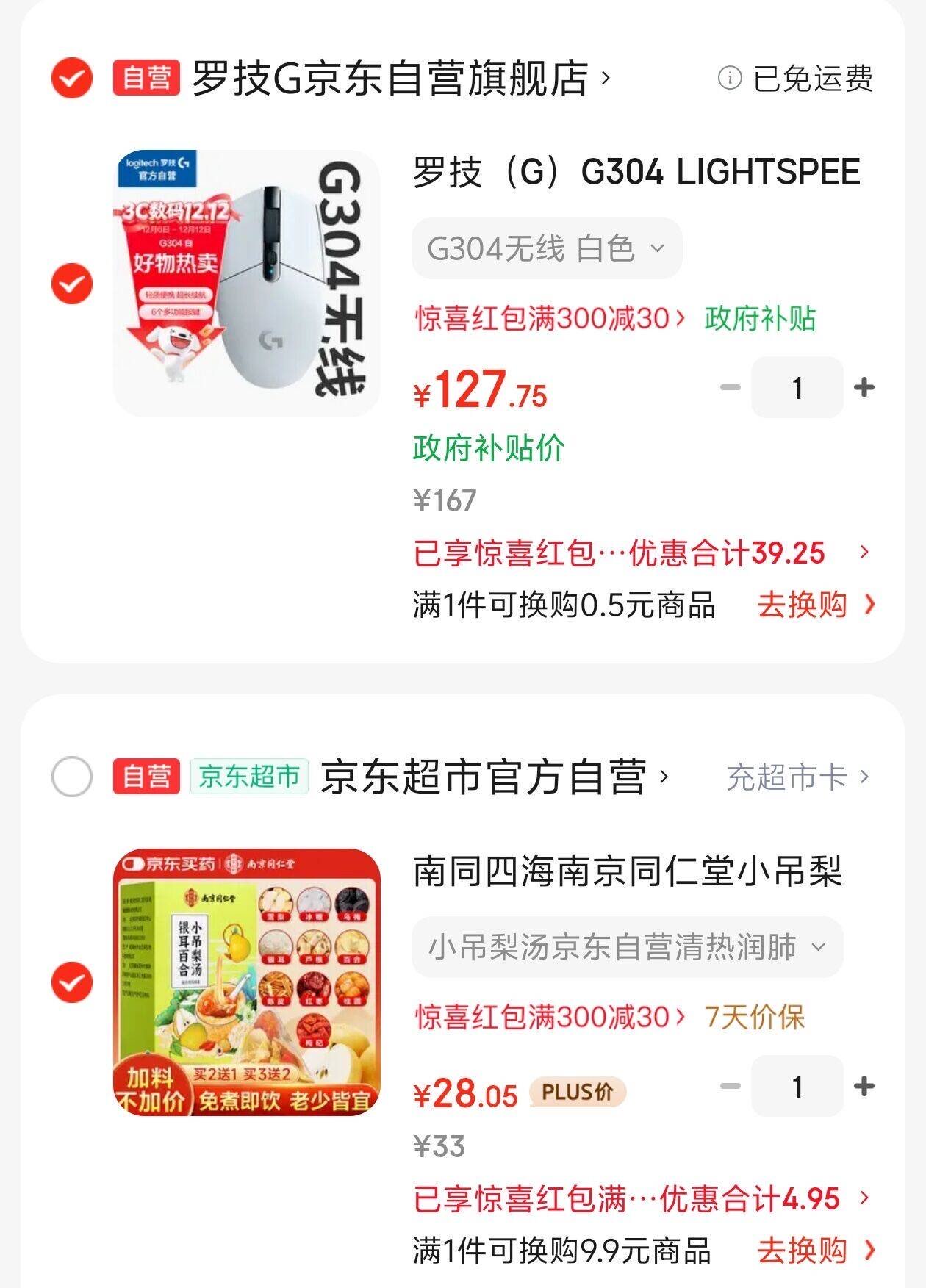This screenshot has width=926, height=1288.
Task: Increase quantity of the 小吊梨汤
Action: click(x=864, y=1086)
